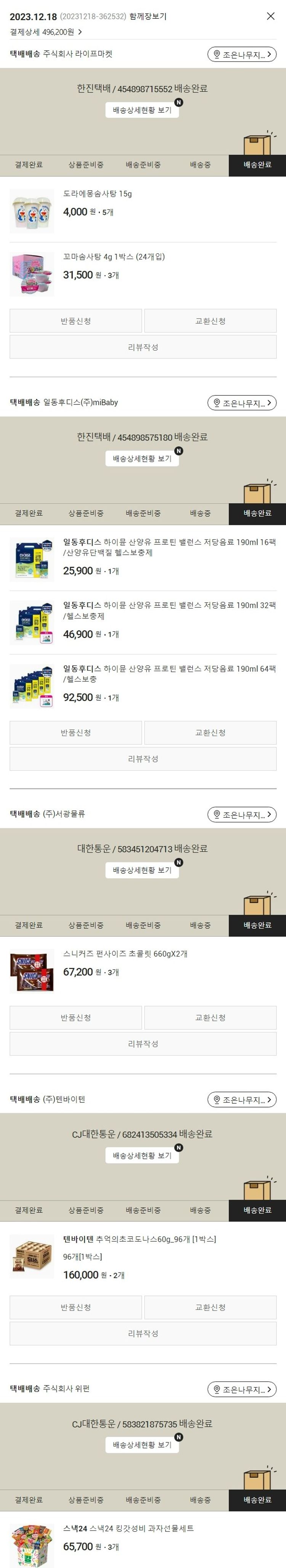Open 하이뮨 프로틴 밸런스 190ml 64팩 product

point(169,673)
